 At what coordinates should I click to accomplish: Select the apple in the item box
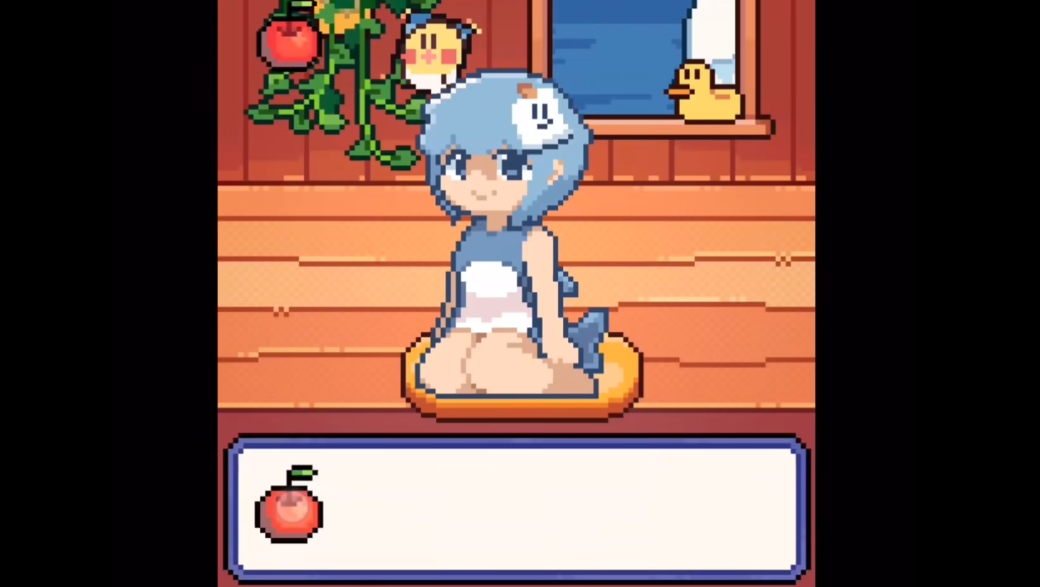click(289, 507)
